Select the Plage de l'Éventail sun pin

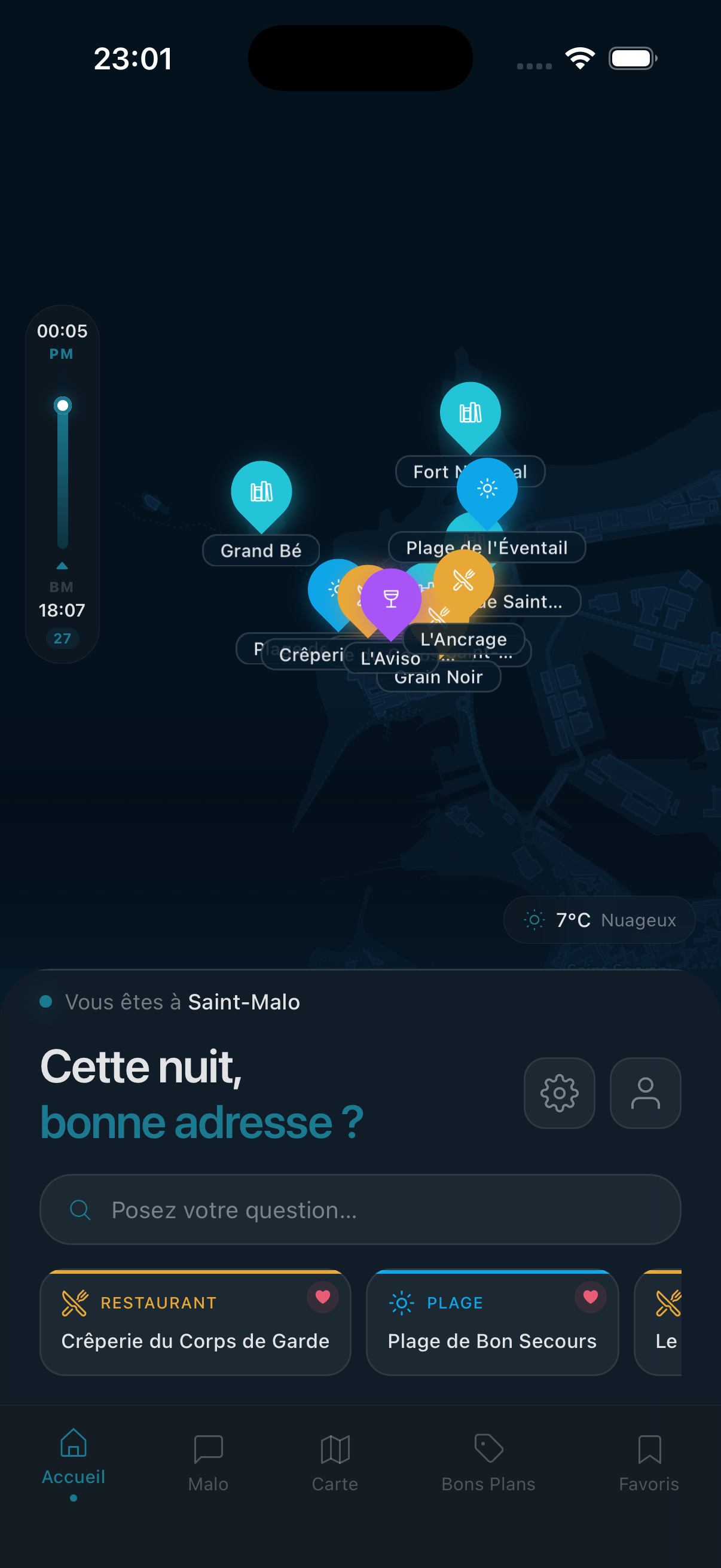coord(486,488)
